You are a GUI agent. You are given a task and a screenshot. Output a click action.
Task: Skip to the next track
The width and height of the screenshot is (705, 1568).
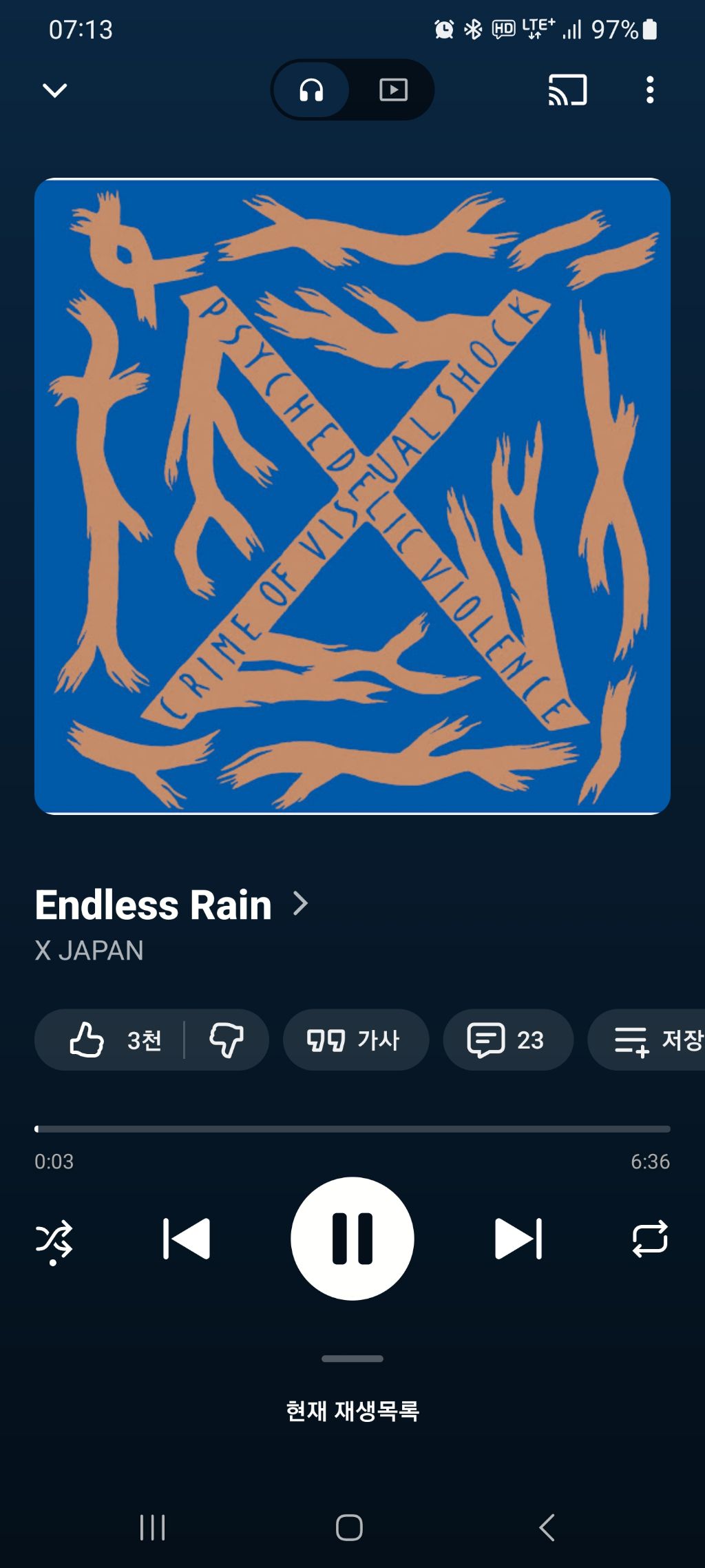click(x=518, y=1239)
